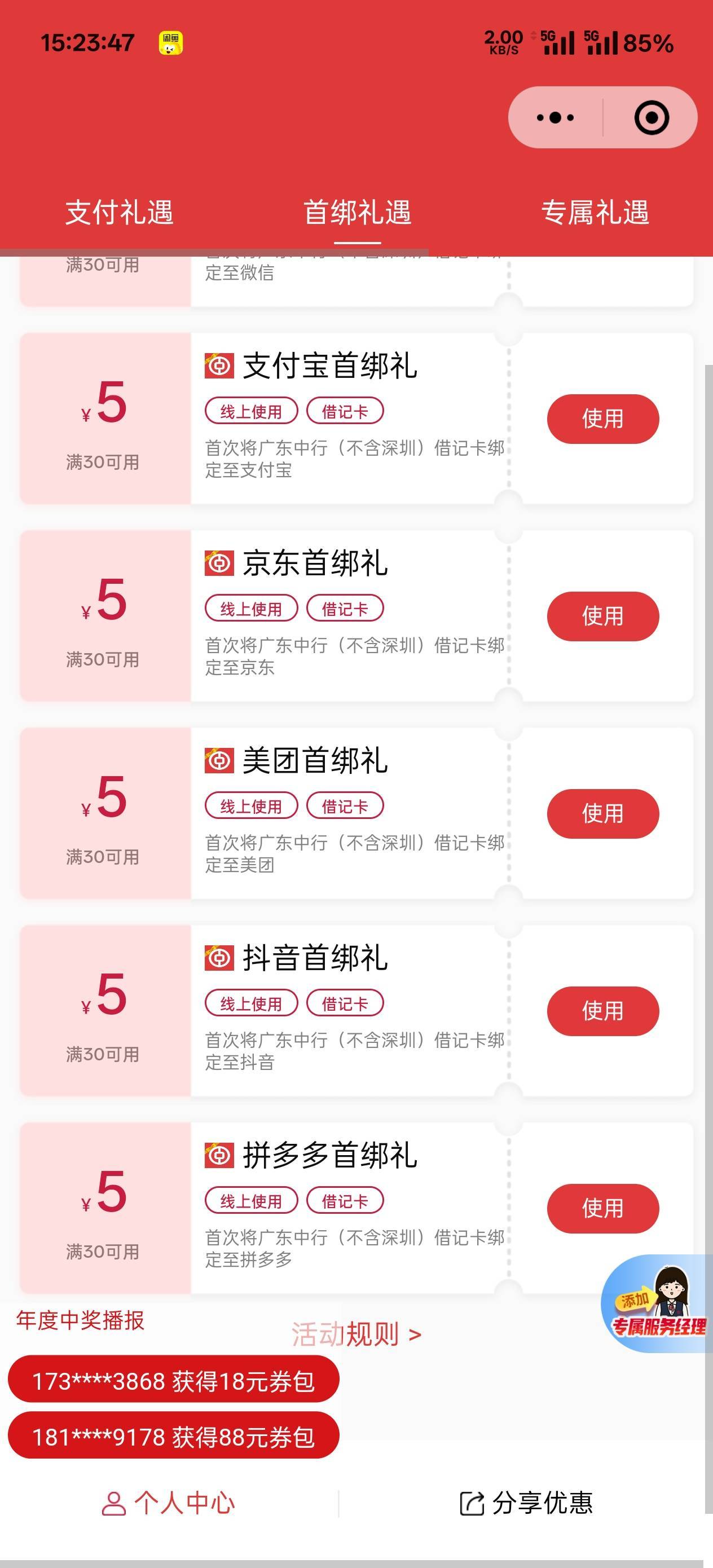
Task: Tap 分享优惠 to share
Action: point(526,1503)
